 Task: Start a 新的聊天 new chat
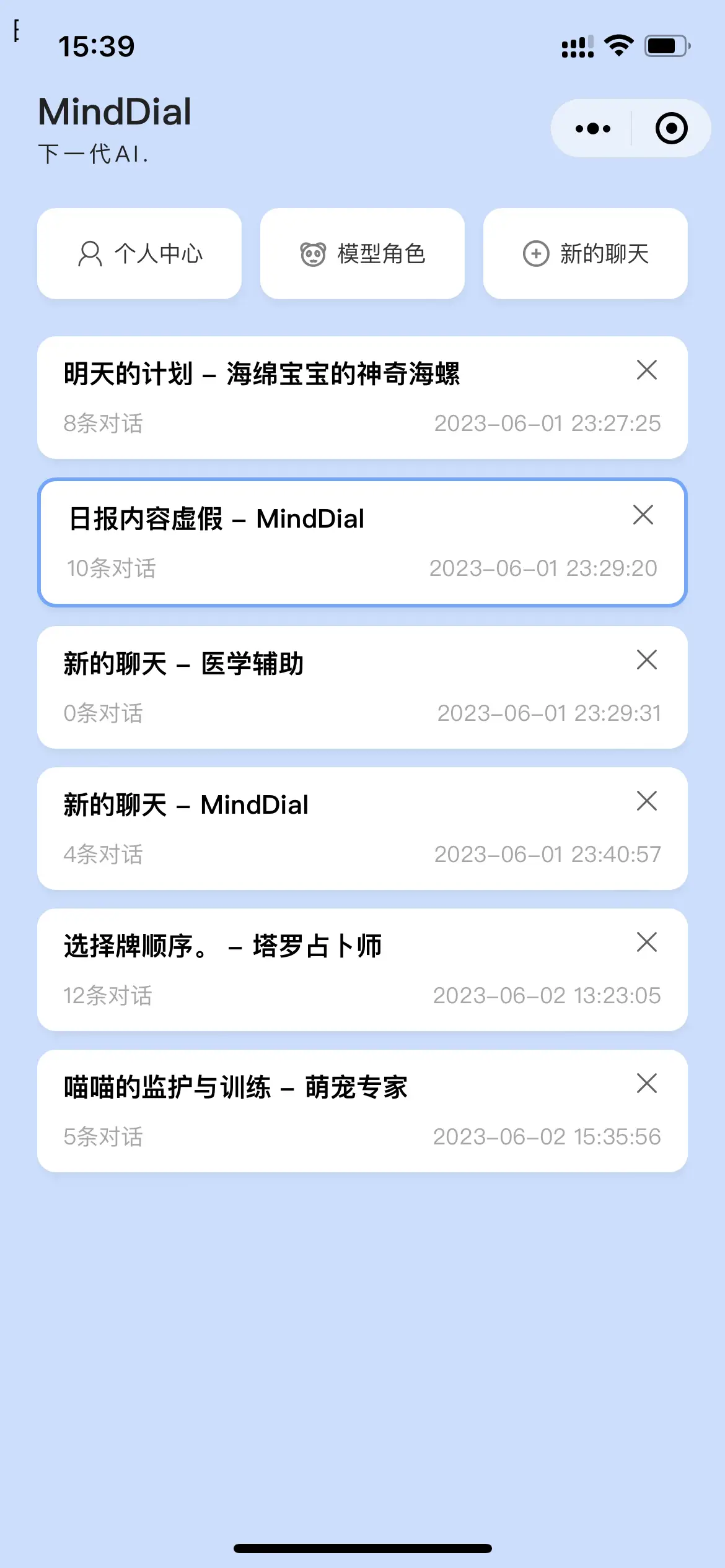click(x=586, y=254)
